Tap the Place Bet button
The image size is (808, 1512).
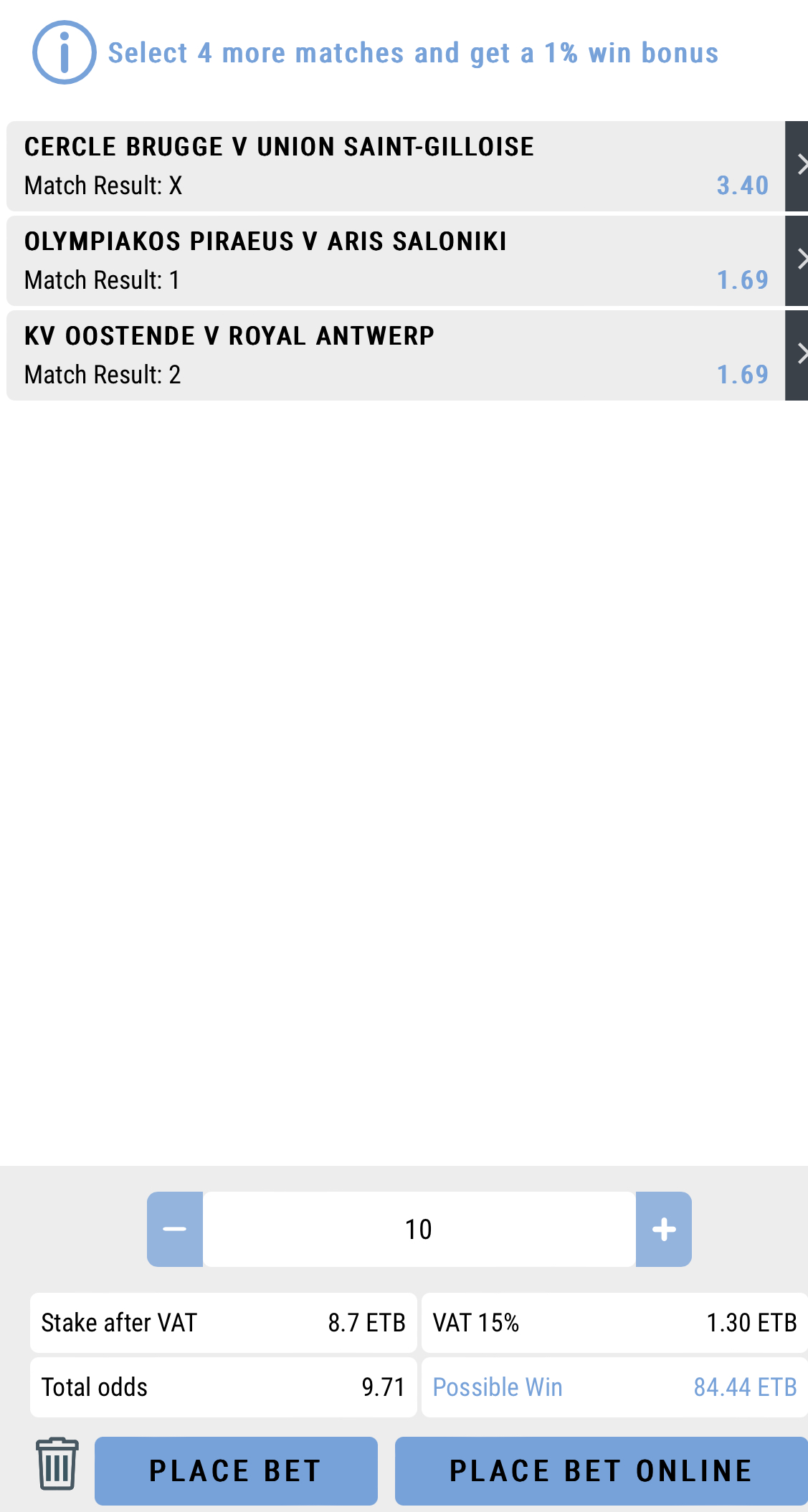[236, 1471]
